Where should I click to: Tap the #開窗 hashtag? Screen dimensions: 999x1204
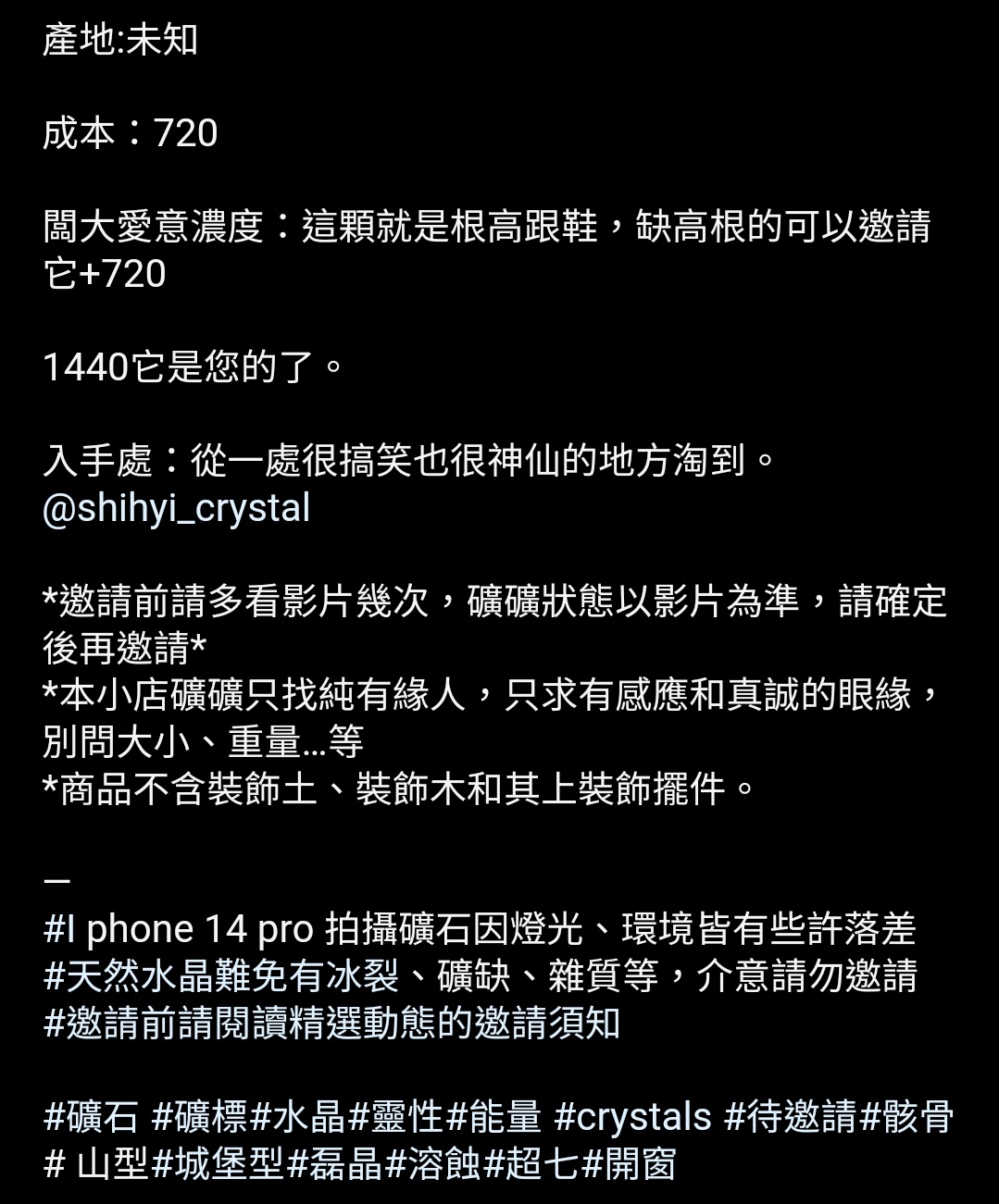630,1164
